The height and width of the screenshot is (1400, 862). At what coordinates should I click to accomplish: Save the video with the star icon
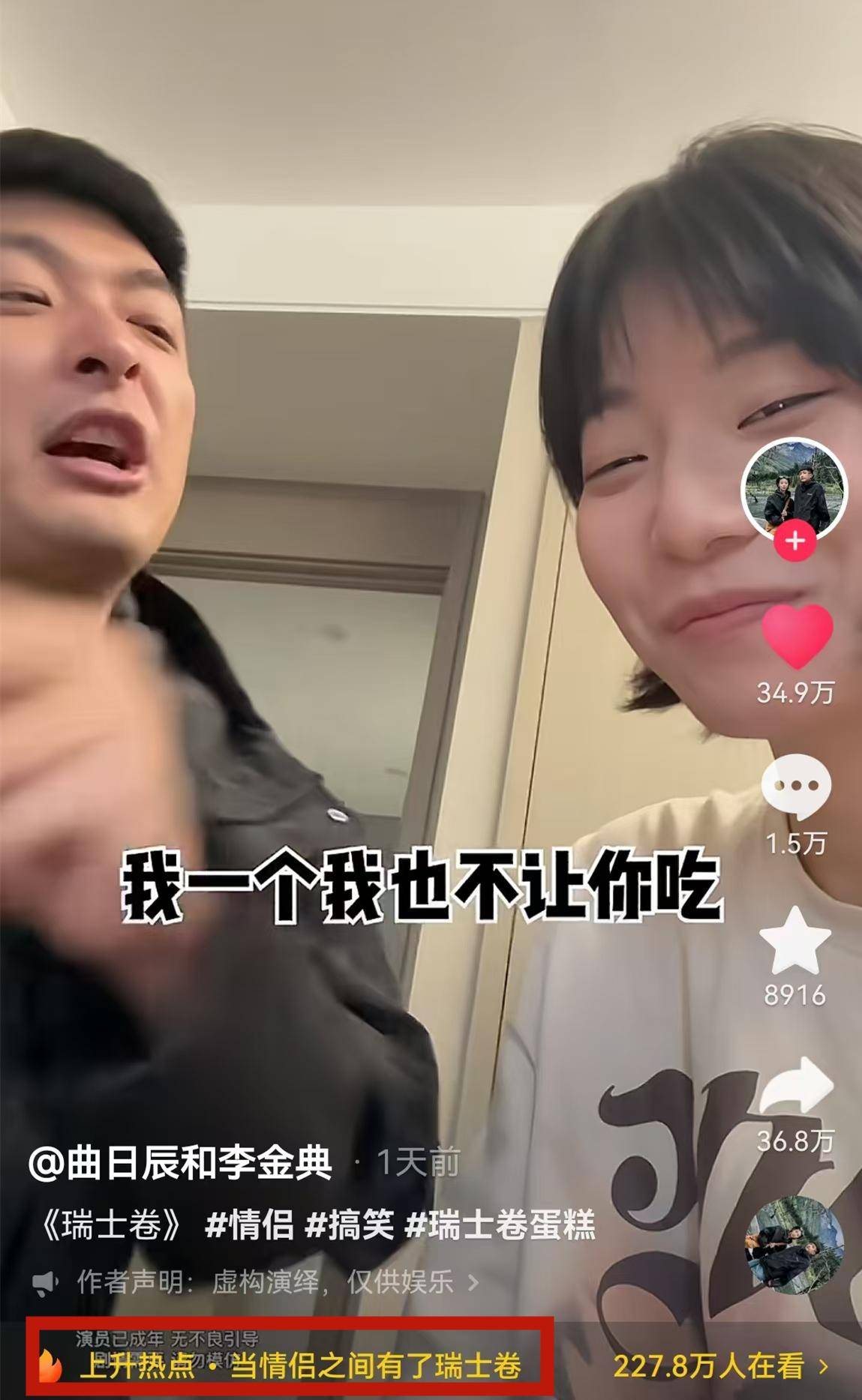pos(795,942)
